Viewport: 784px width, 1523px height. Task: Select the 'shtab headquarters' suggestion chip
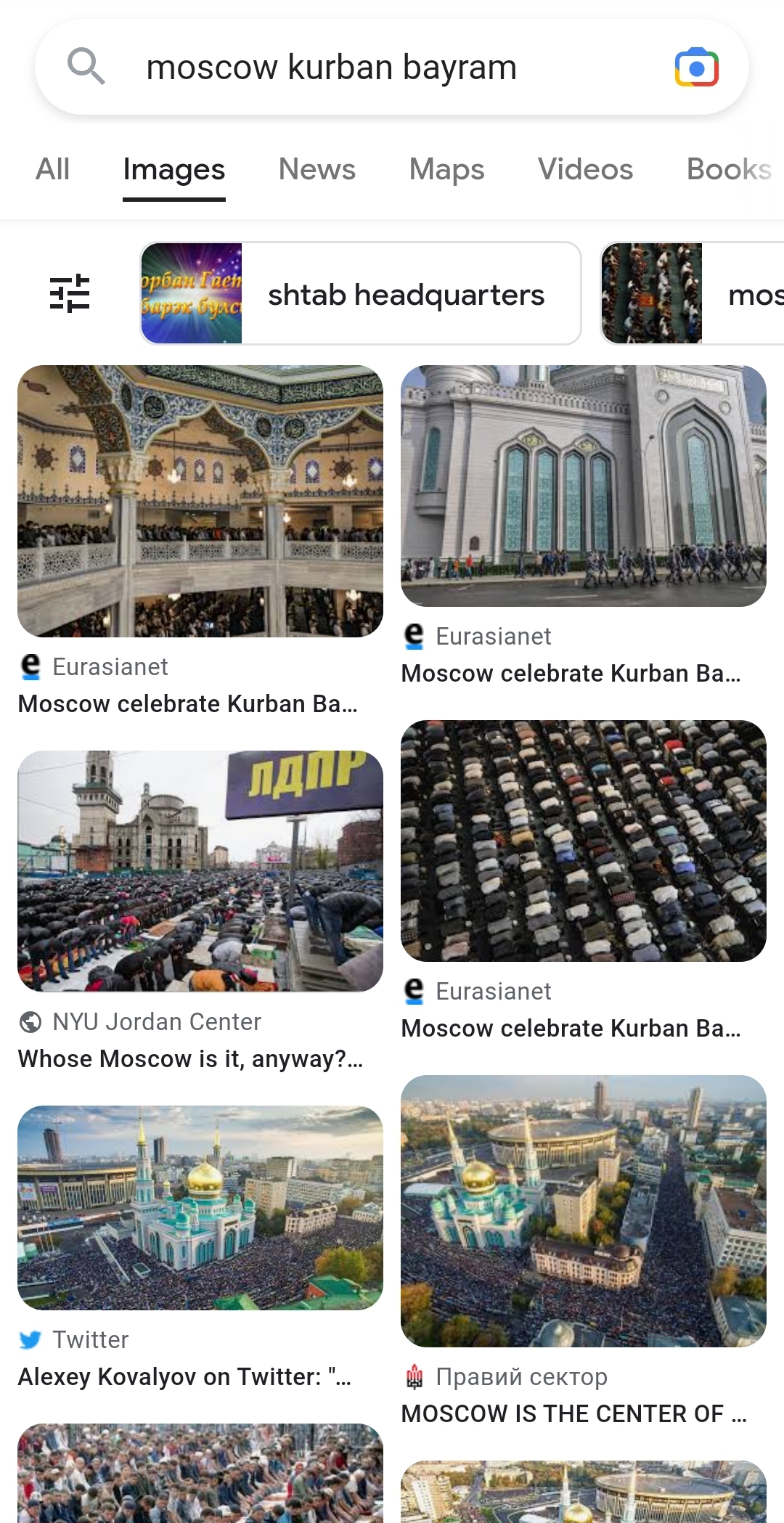(x=361, y=293)
